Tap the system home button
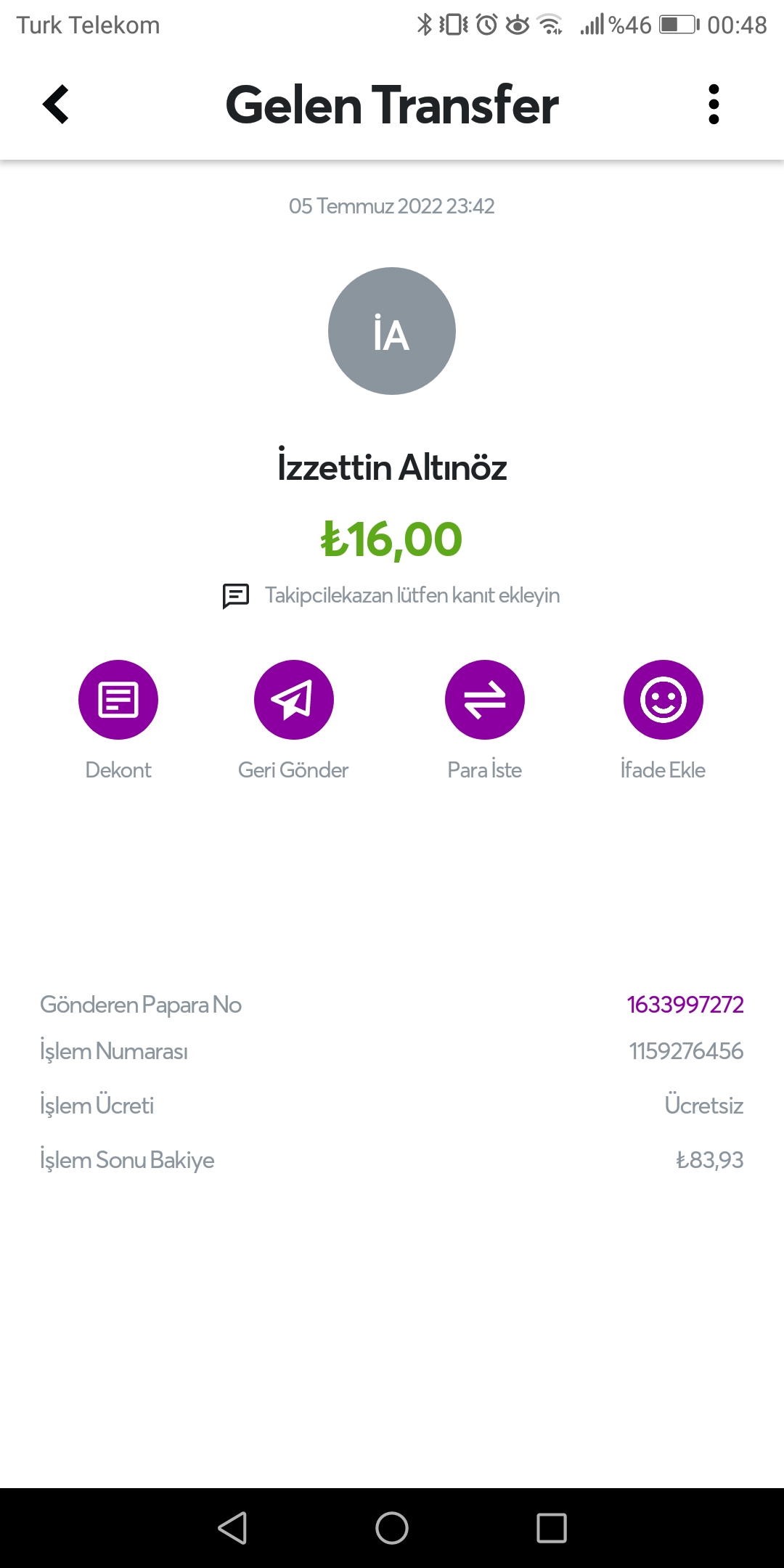Screen dimensions: 784x1568 coord(392,1528)
